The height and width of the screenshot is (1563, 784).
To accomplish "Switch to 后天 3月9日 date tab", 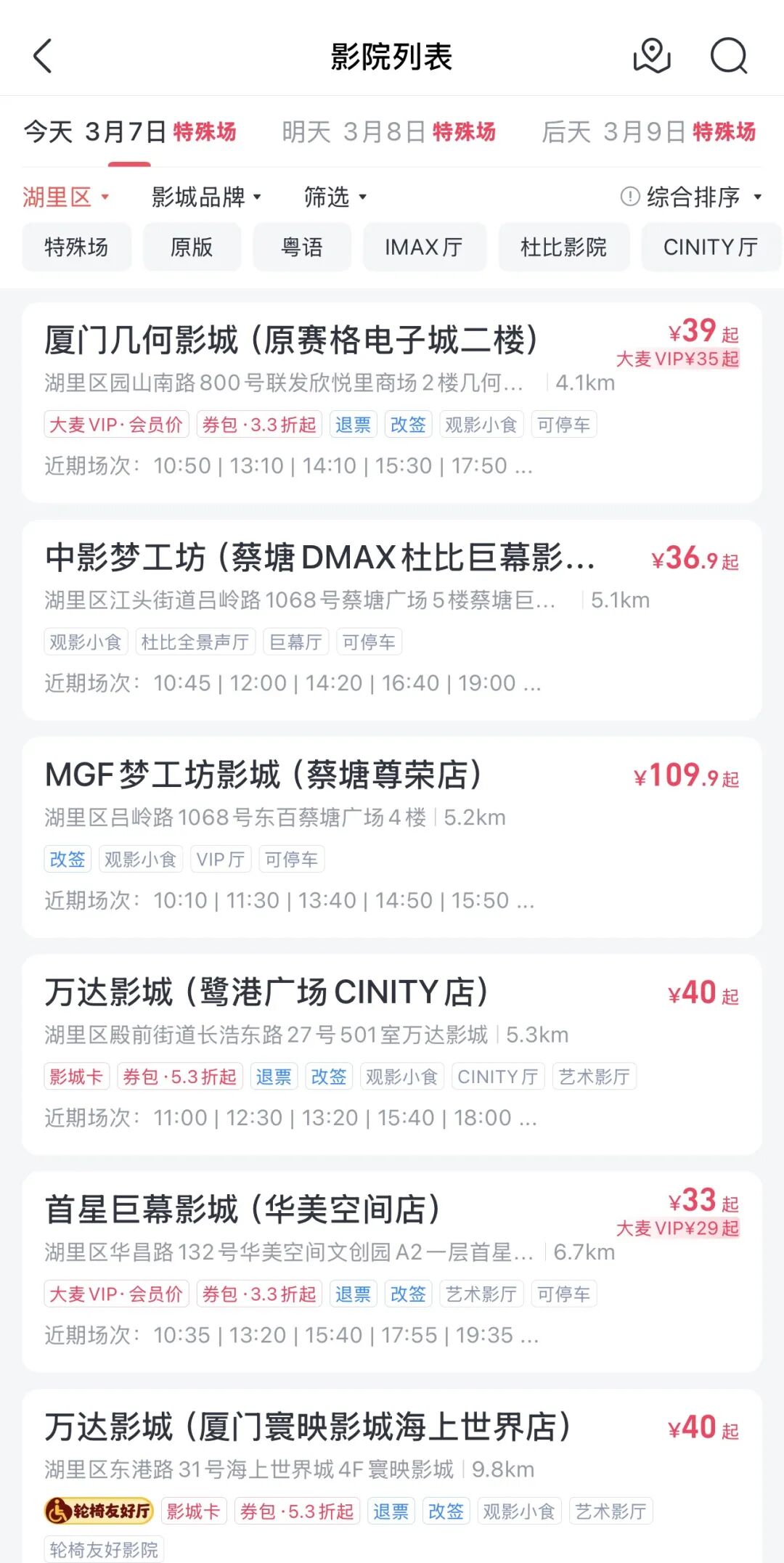I will [x=648, y=132].
